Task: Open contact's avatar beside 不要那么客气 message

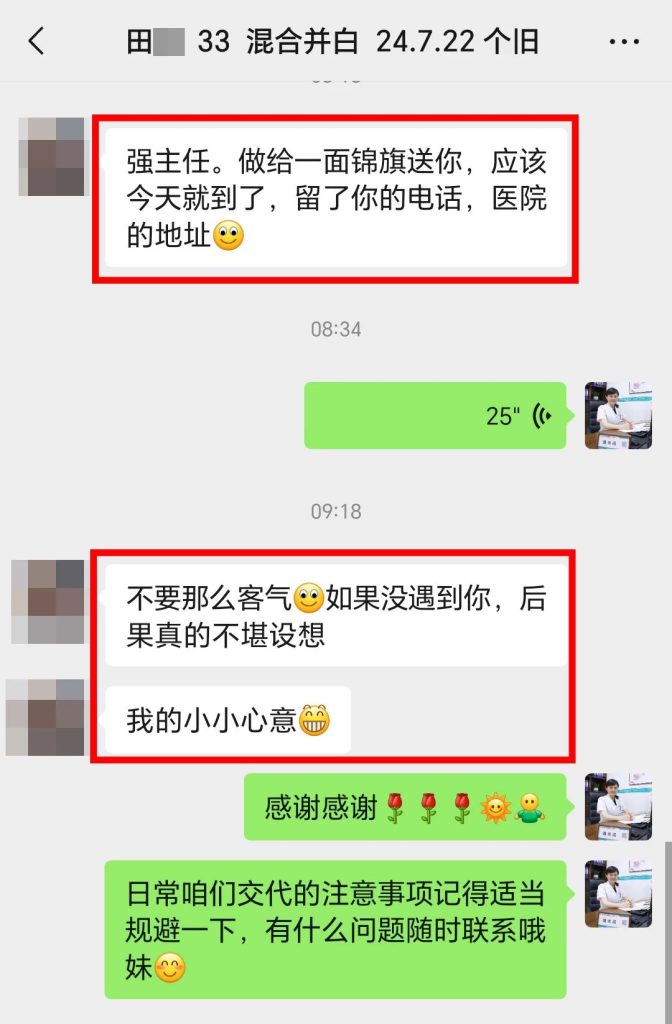Action: [47, 600]
